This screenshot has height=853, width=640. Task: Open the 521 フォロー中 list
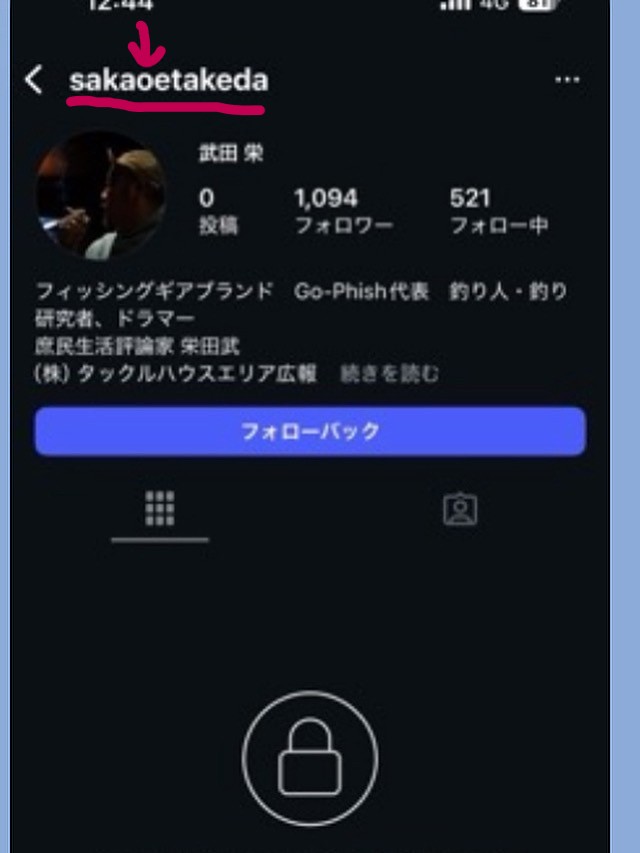(498, 211)
